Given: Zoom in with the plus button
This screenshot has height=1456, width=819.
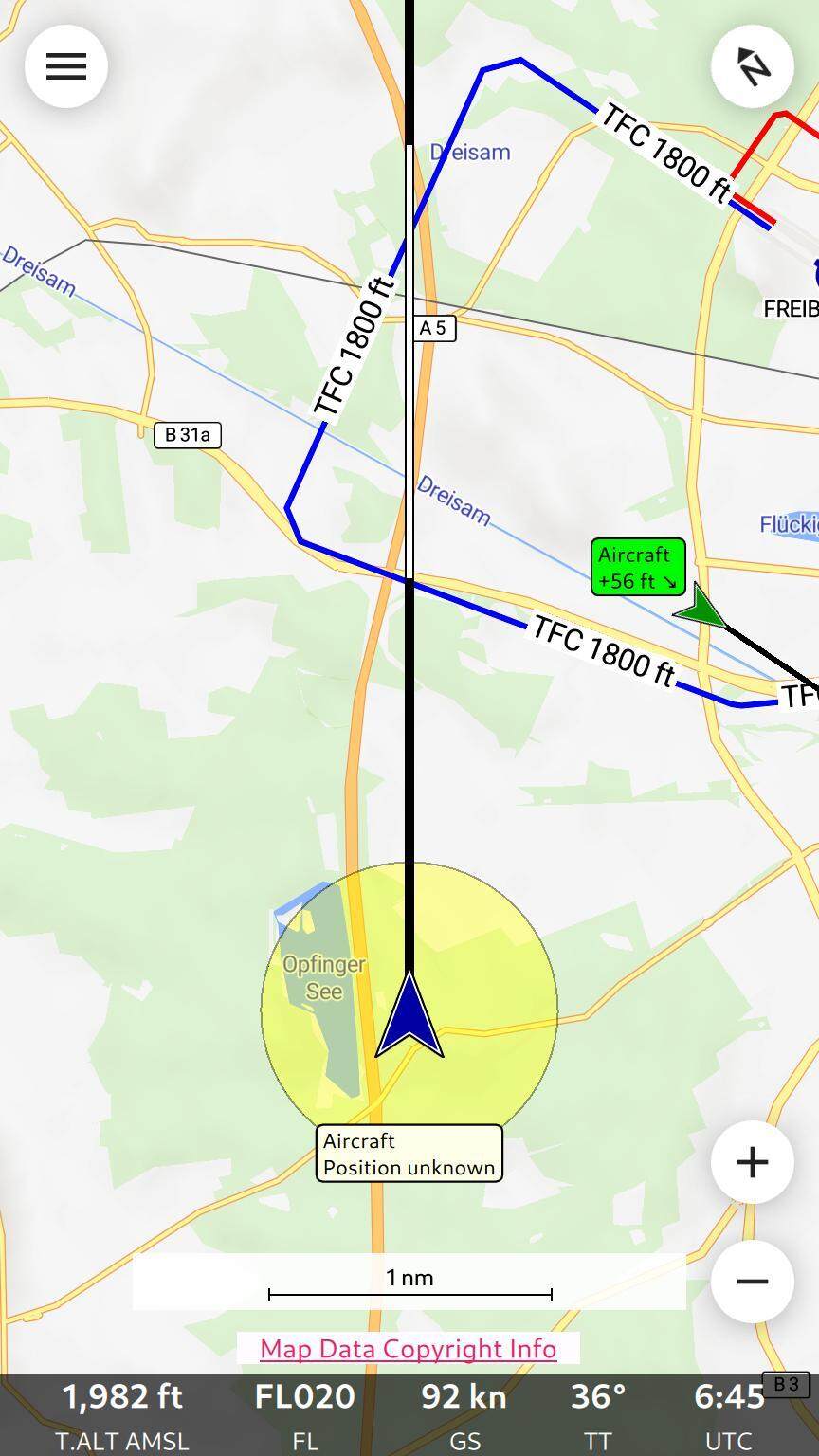Looking at the screenshot, I should [x=753, y=1162].
